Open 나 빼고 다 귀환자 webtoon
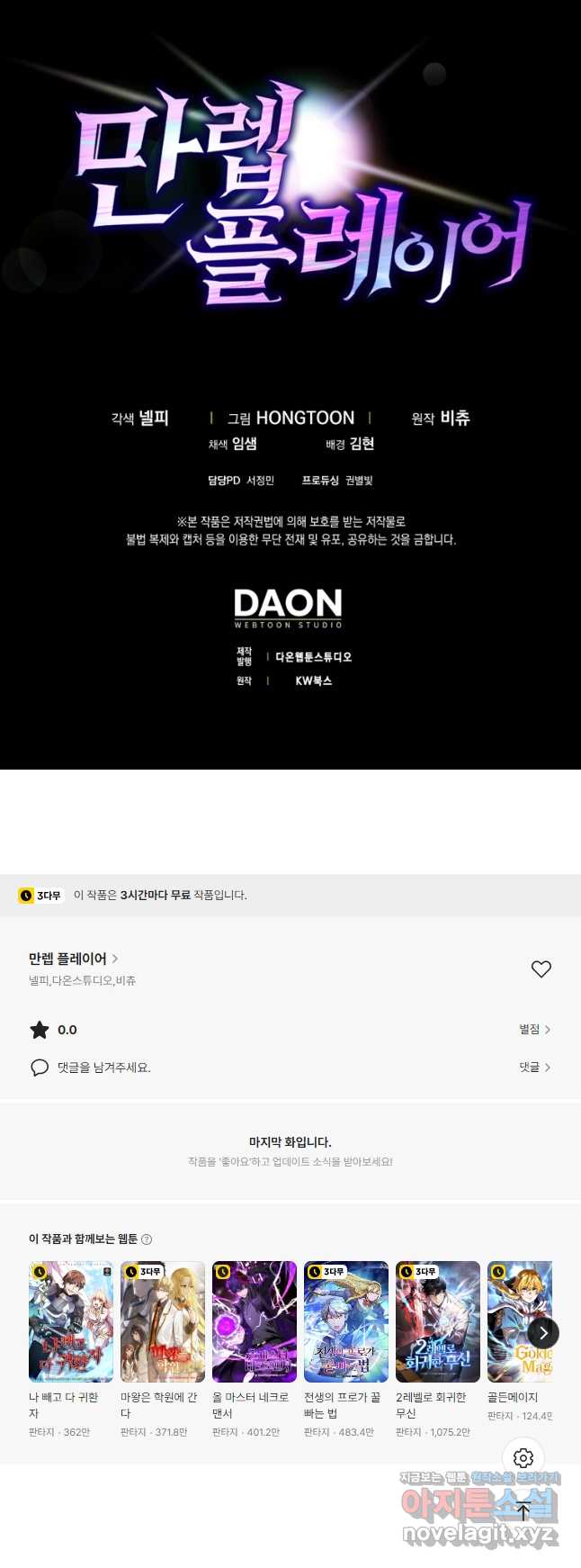The image size is (581, 1568). tap(71, 1321)
